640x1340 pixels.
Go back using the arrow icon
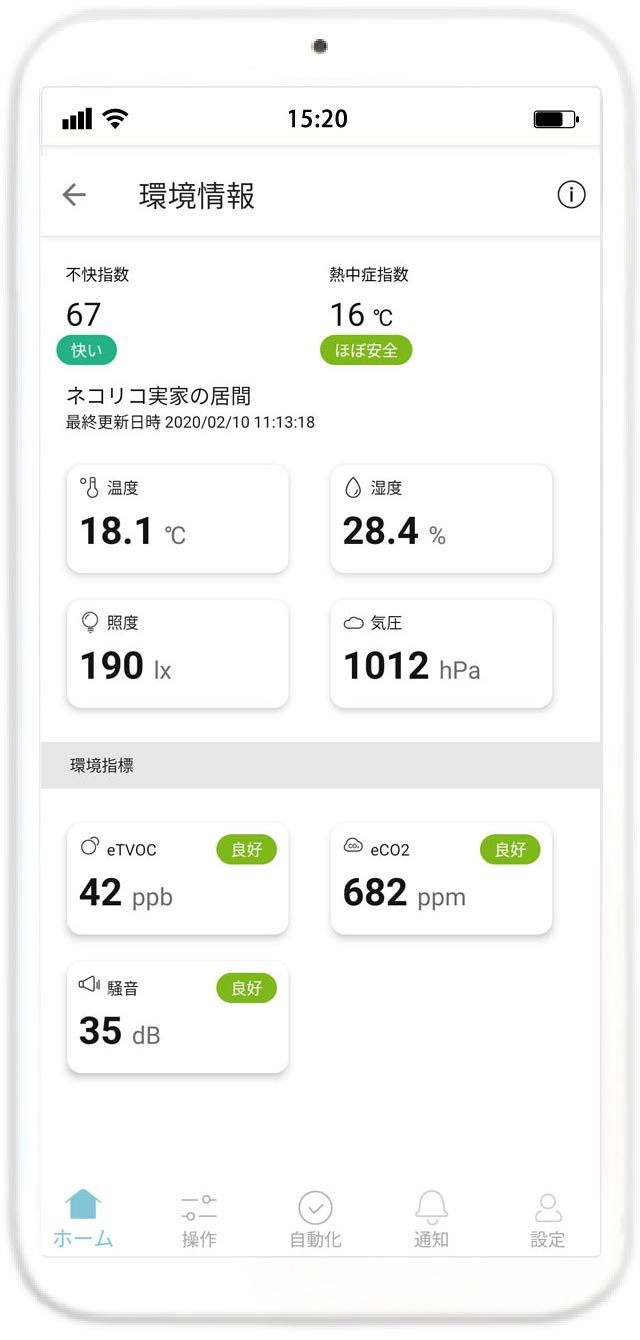pyautogui.click(x=74, y=195)
